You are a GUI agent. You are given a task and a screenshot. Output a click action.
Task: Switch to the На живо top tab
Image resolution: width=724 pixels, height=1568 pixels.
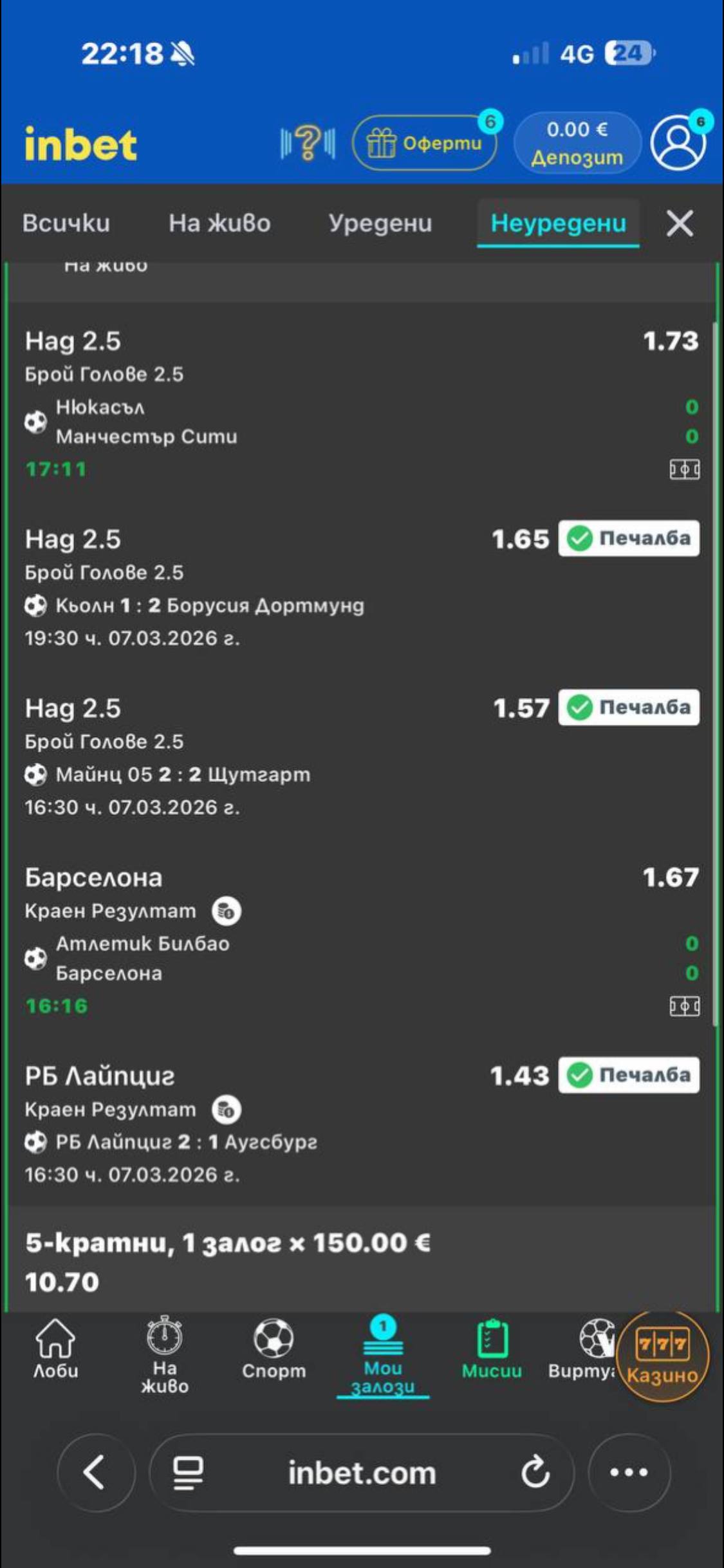point(219,223)
